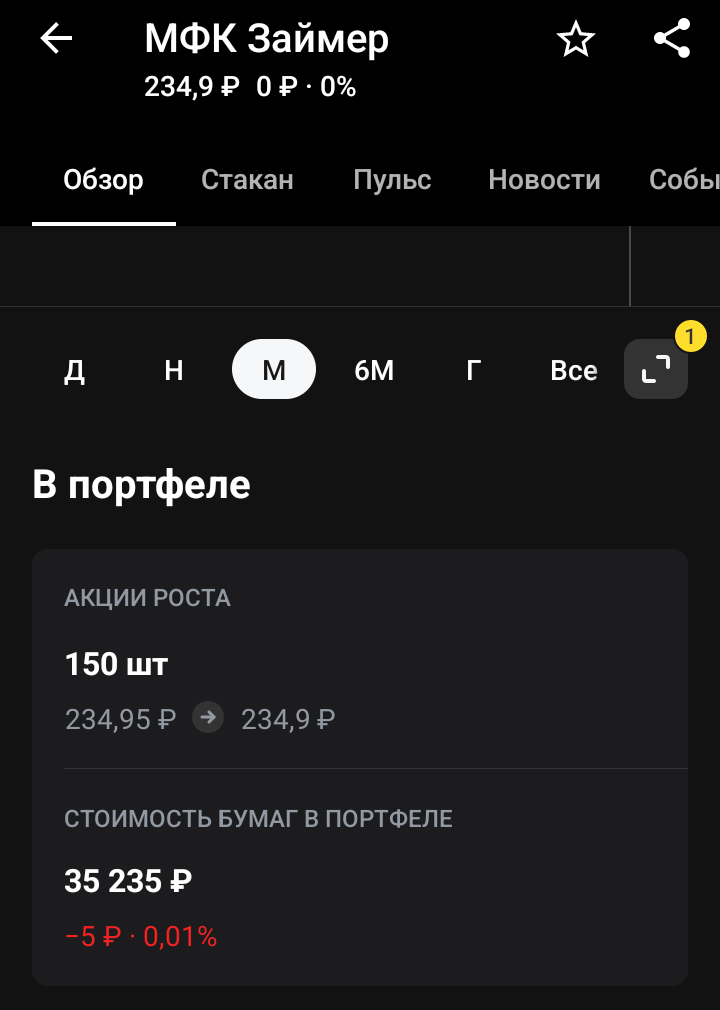Image resolution: width=720 pixels, height=1010 pixels.
Task: Enable the Все chart range
Action: [x=574, y=369]
